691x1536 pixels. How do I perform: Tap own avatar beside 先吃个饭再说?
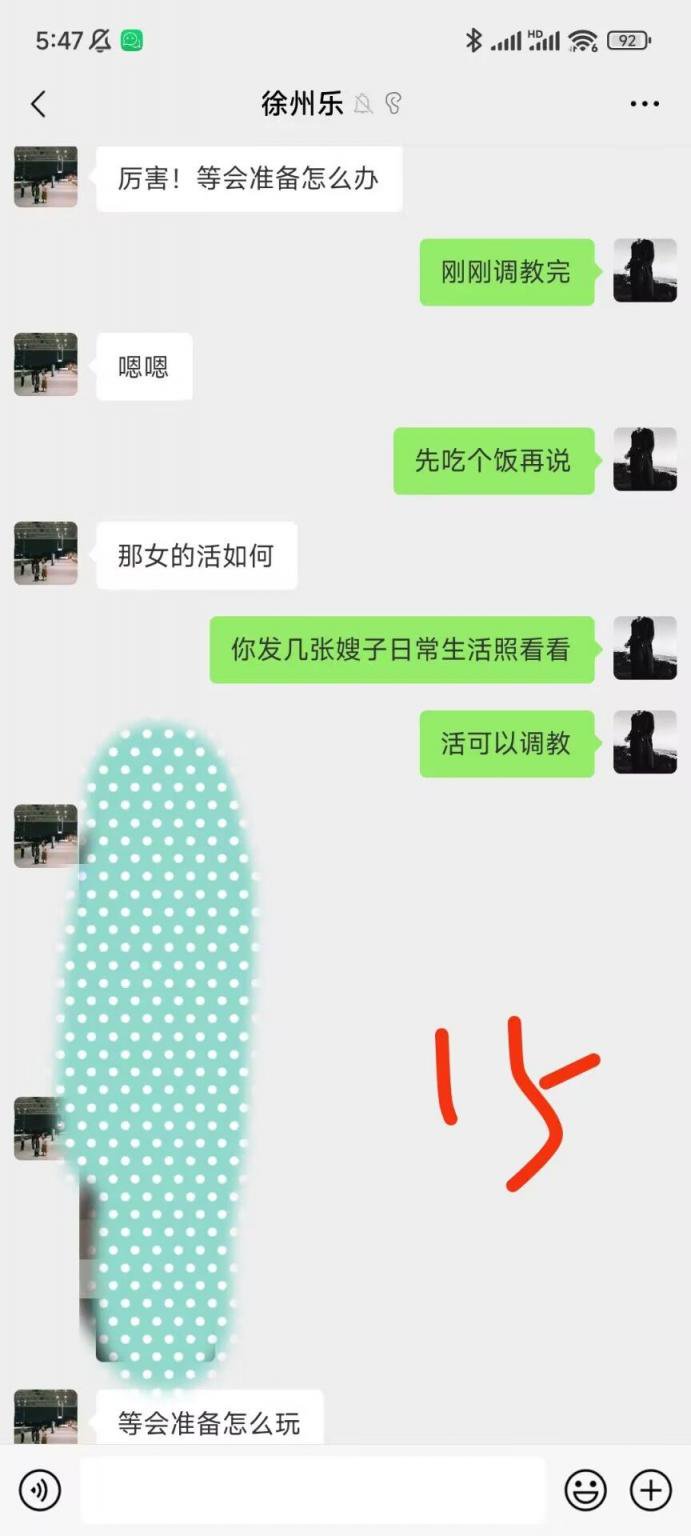point(645,460)
